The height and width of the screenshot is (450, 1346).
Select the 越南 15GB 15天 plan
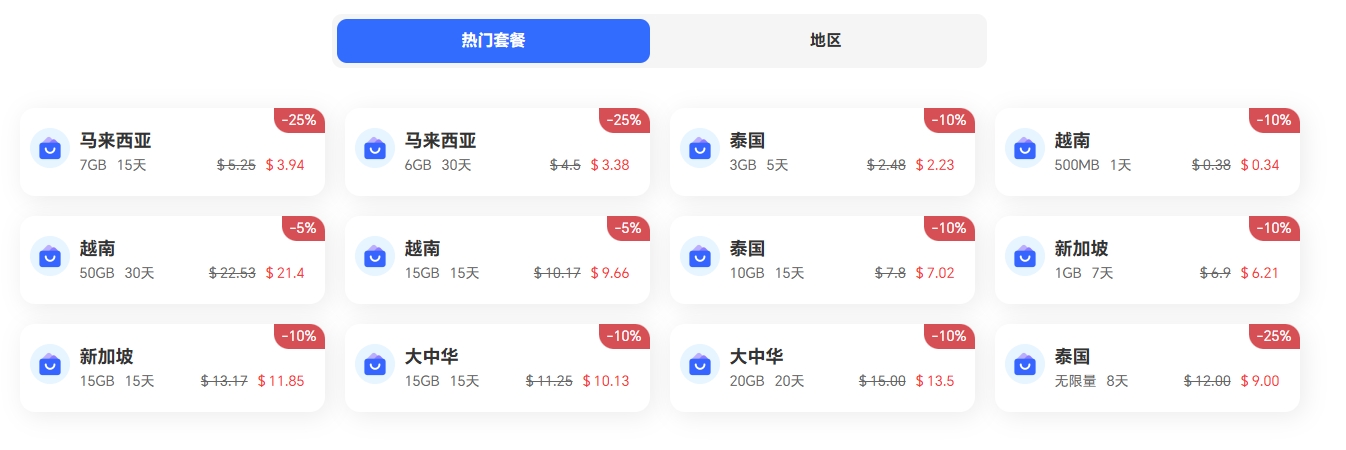tap(497, 260)
